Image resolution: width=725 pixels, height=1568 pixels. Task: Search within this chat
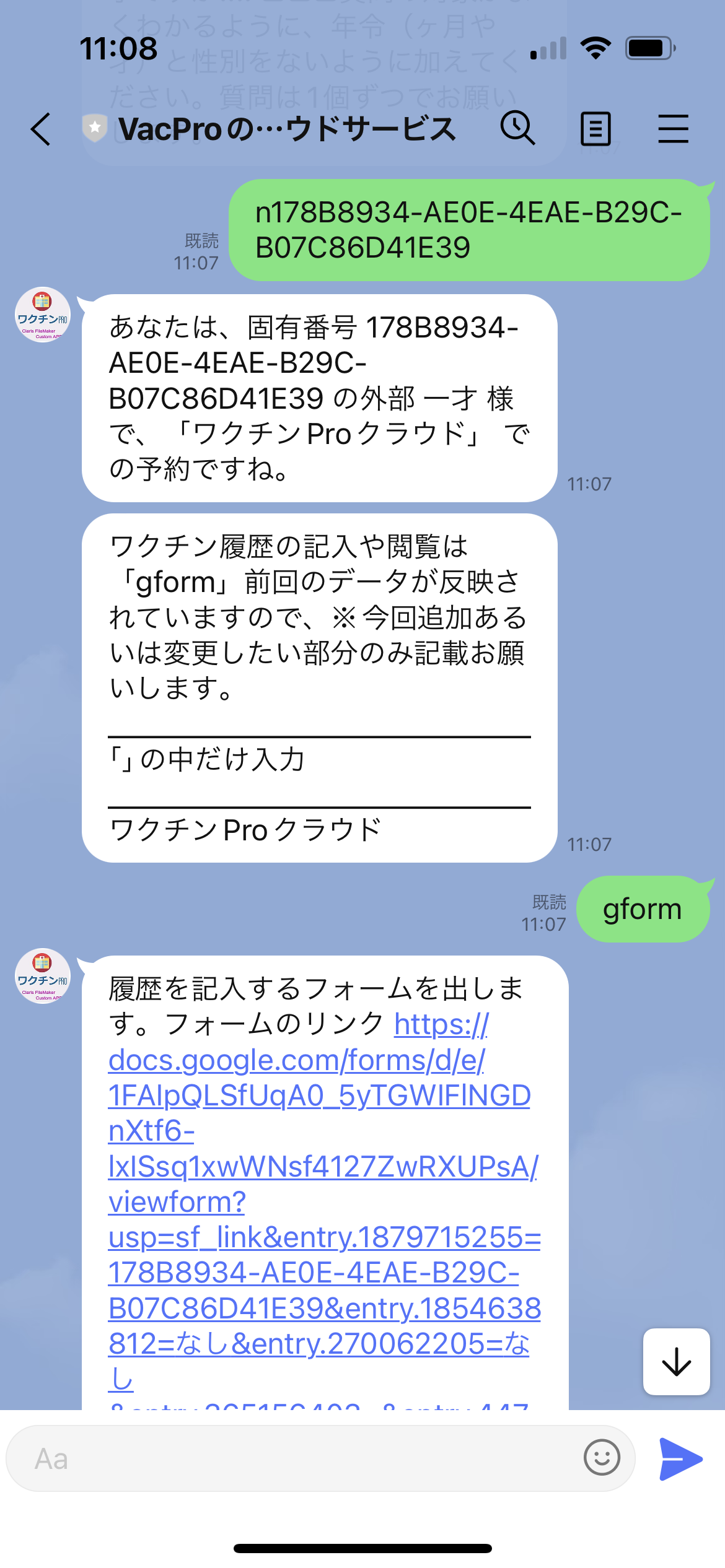point(517,128)
